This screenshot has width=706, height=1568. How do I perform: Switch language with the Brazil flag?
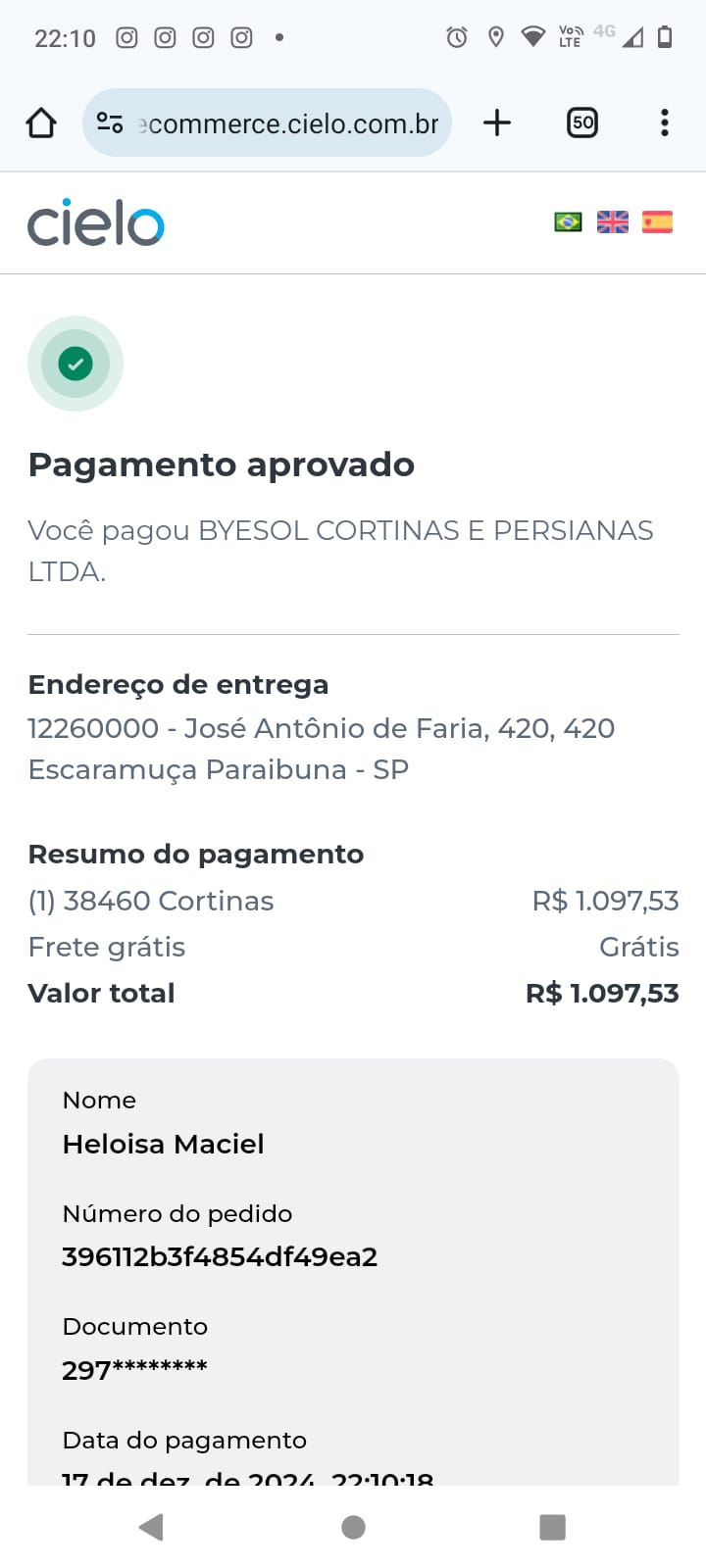(x=568, y=222)
